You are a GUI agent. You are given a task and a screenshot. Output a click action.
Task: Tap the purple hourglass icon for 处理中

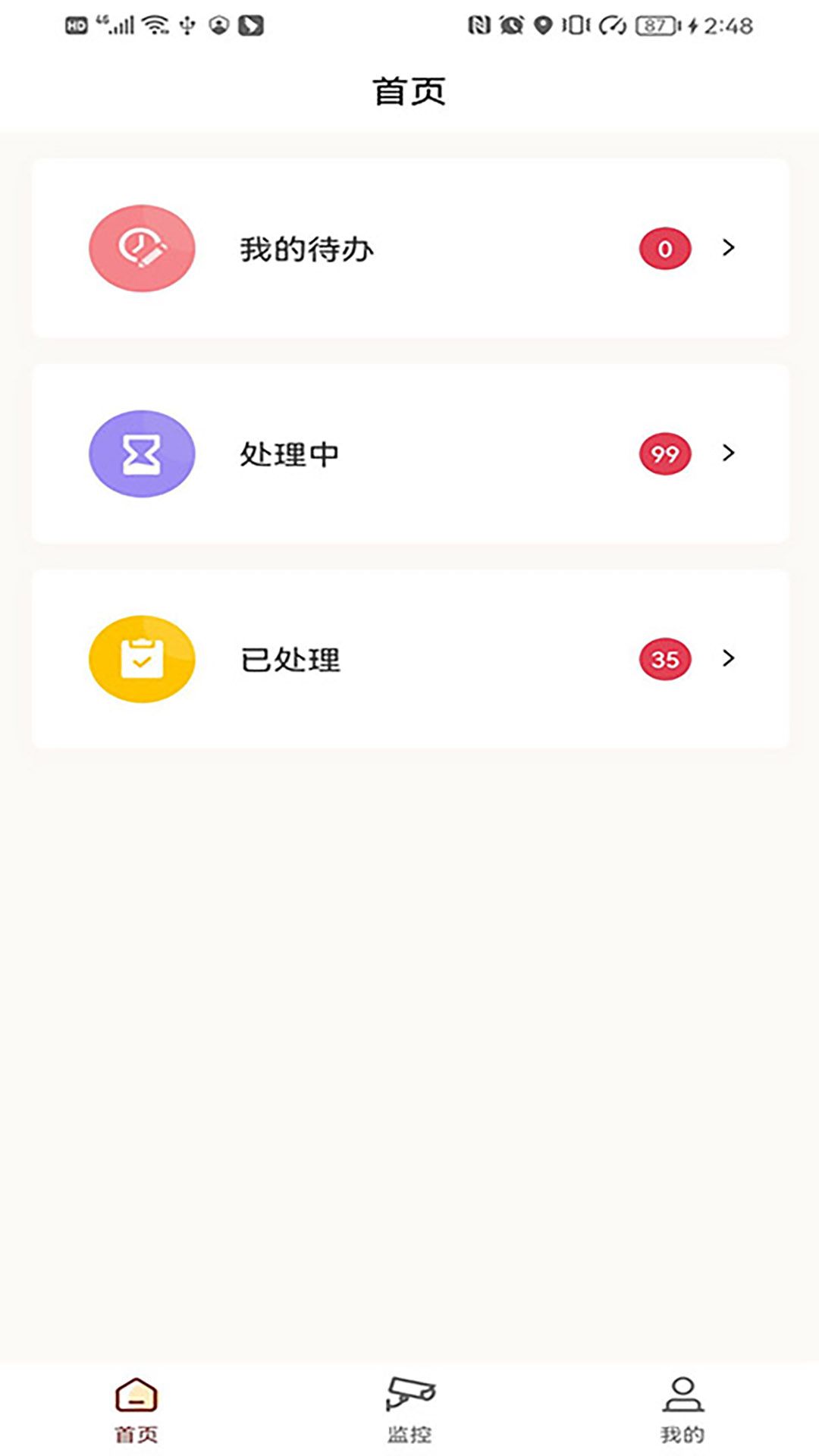coord(141,453)
